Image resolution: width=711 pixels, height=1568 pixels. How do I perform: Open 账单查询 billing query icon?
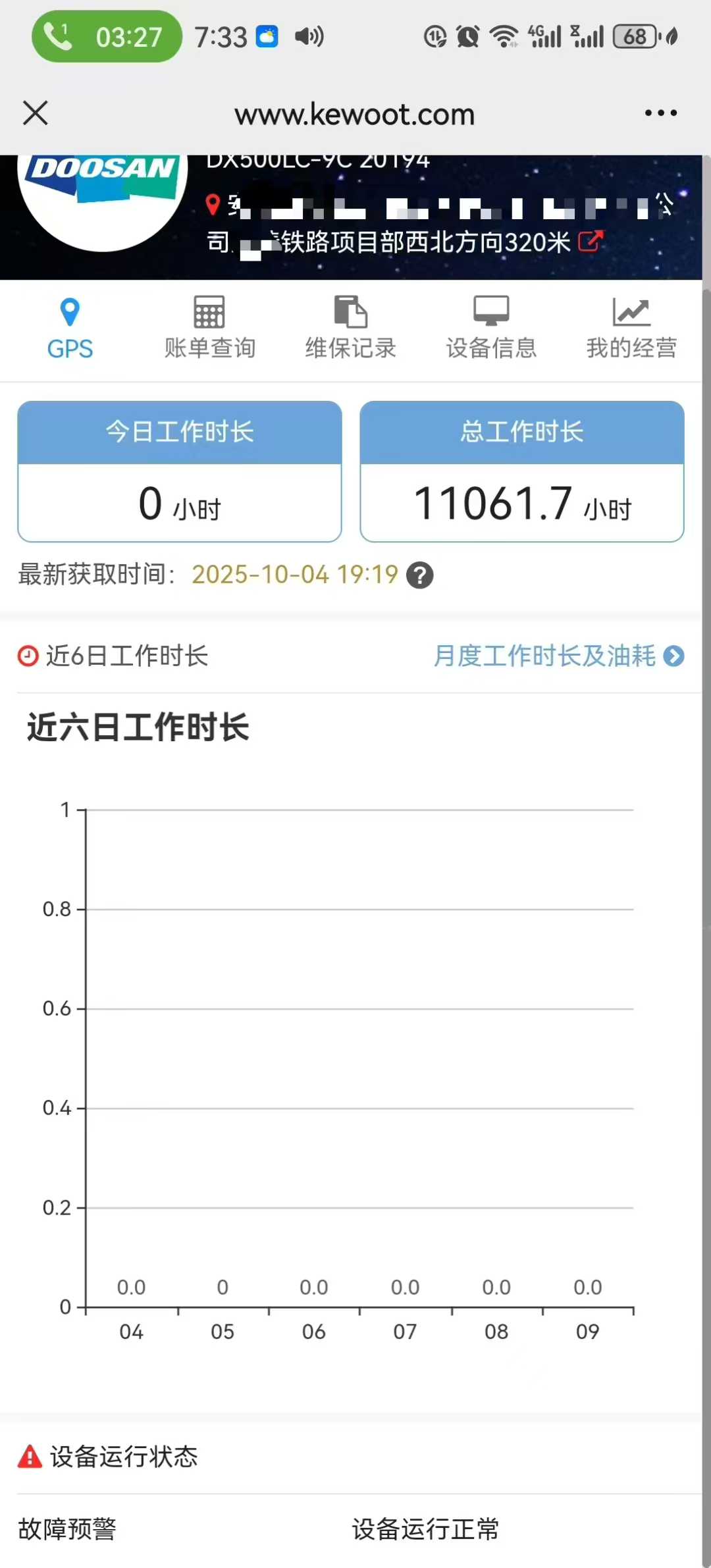[x=209, y=311]
